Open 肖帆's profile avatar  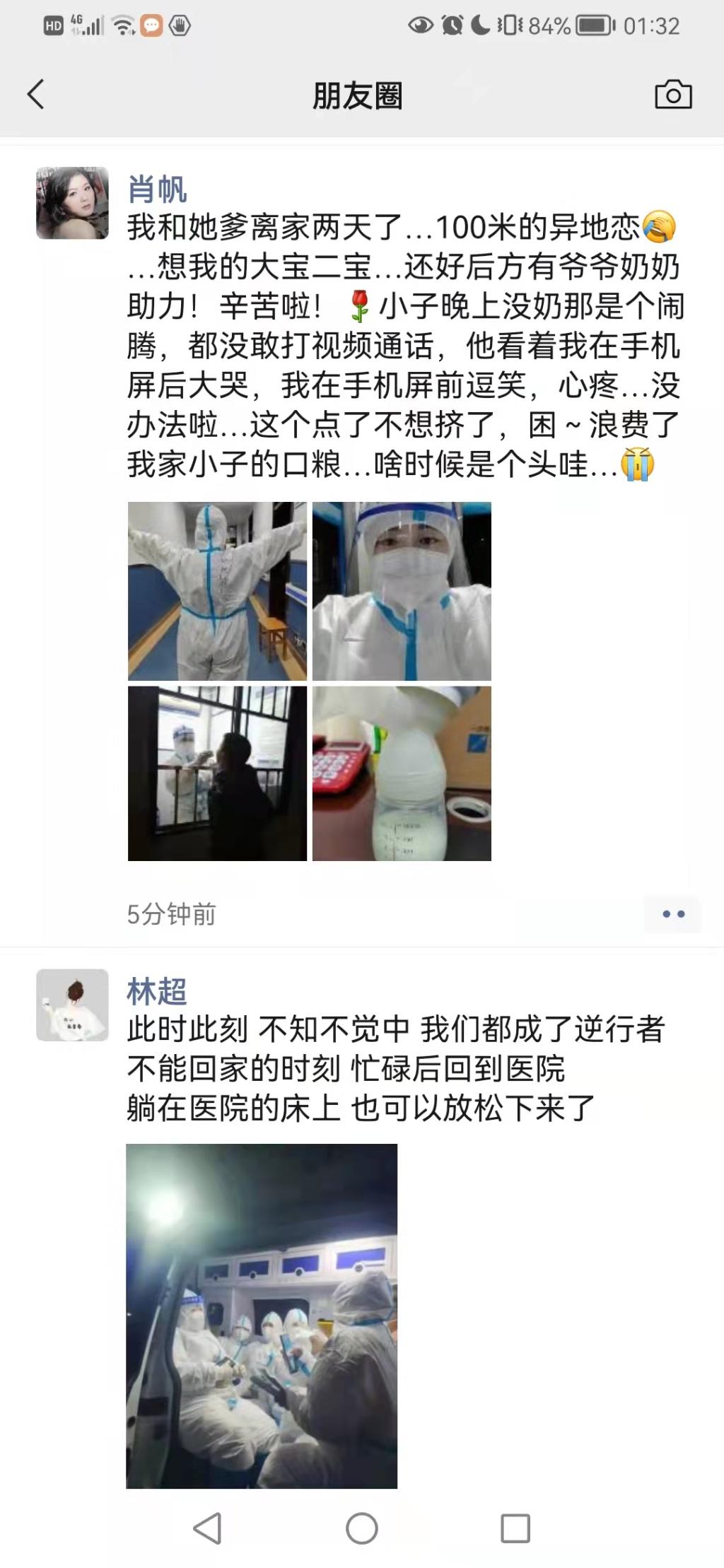(x=72, y=203)
